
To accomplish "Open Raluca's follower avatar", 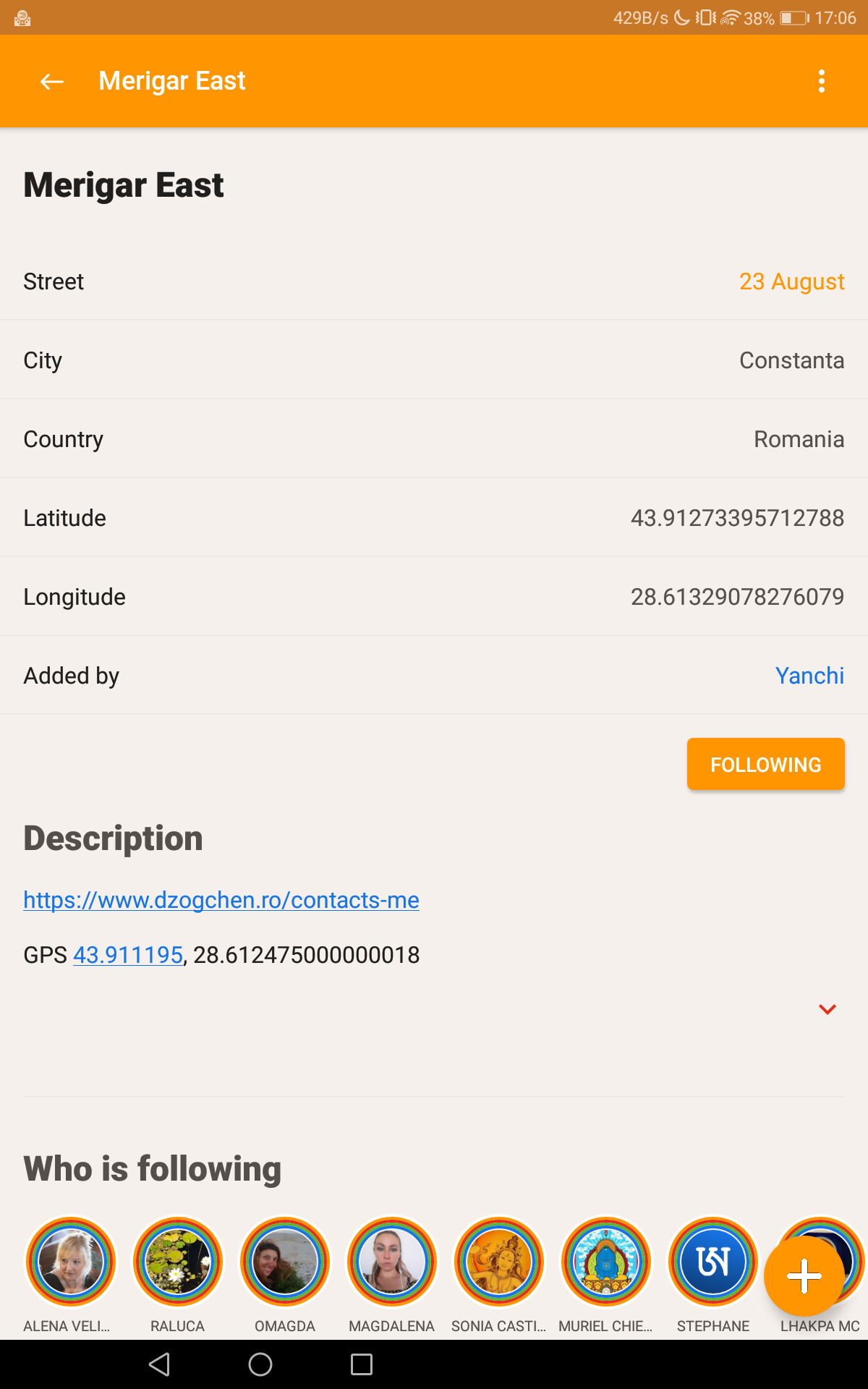I will click(x=178, y=1262).
